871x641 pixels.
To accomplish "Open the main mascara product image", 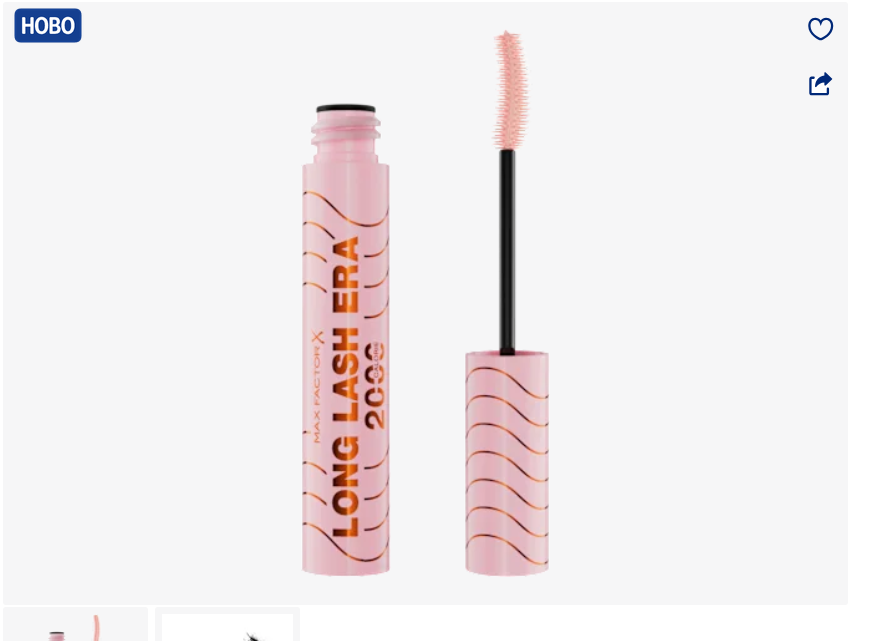I will [x=426, y=303].
